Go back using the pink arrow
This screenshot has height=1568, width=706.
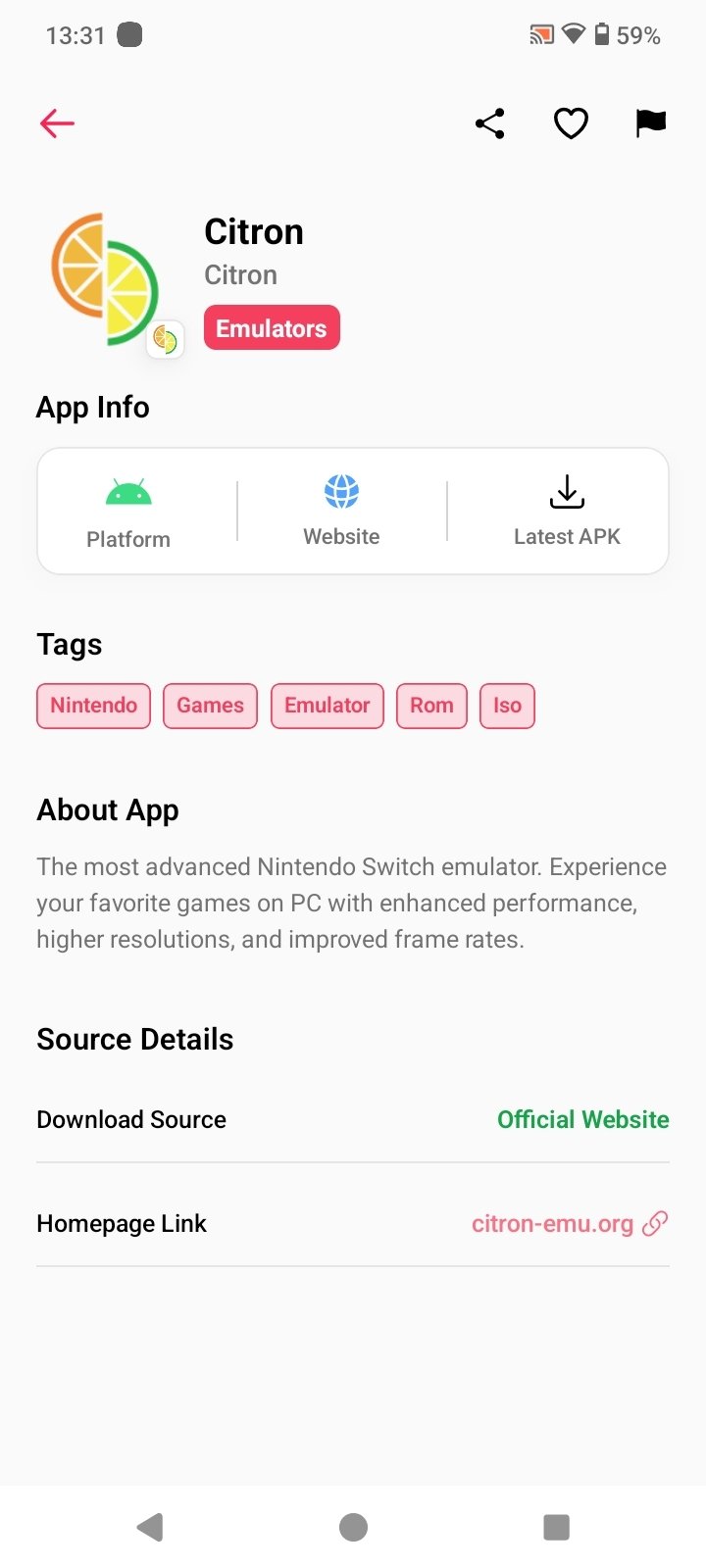[x=57, y=123]
